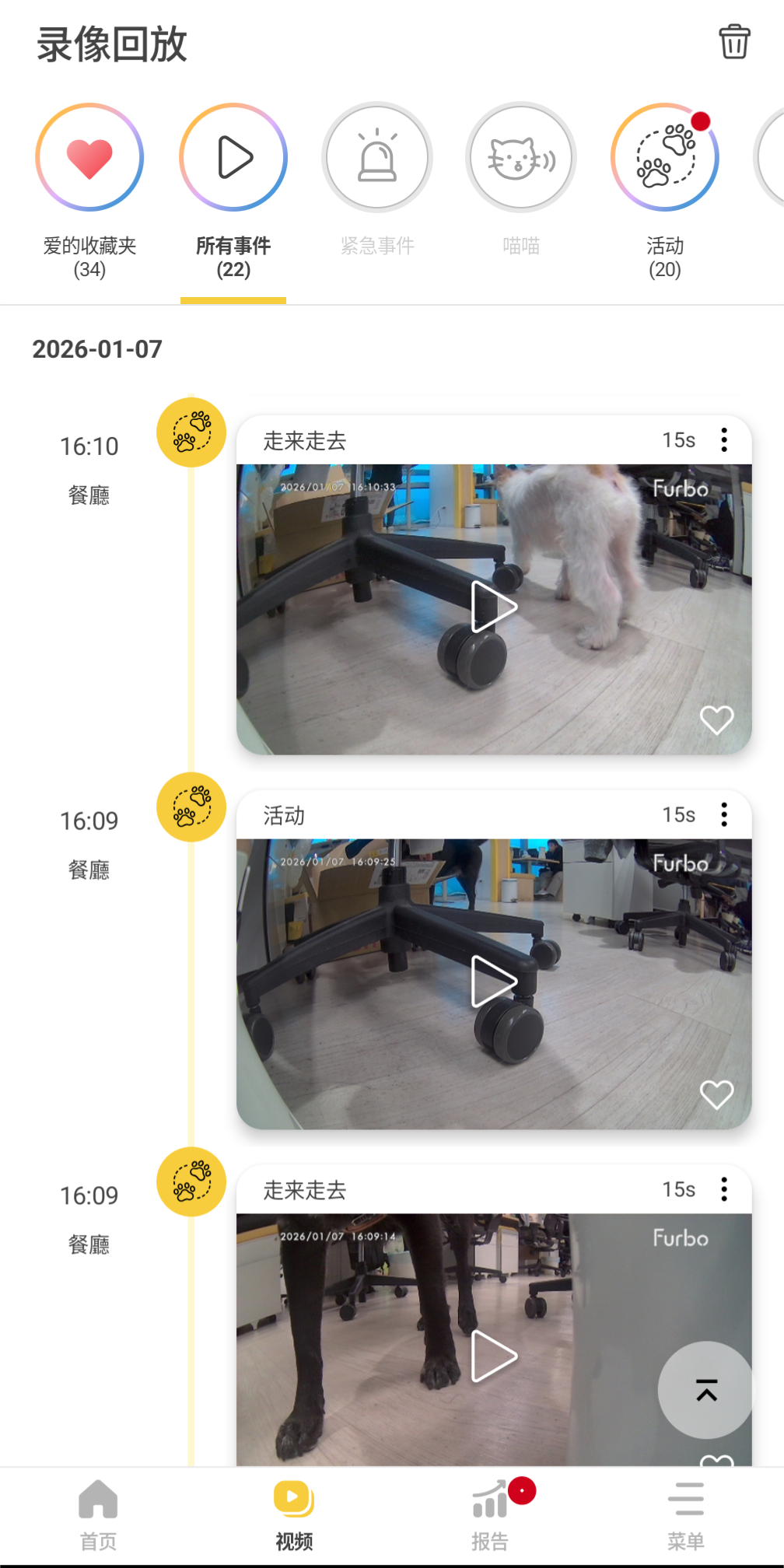Image resolution: width=784 pixels, height=1568 pixels.
Task: Filter by 活动 events
Action: (x=665, y=158)
